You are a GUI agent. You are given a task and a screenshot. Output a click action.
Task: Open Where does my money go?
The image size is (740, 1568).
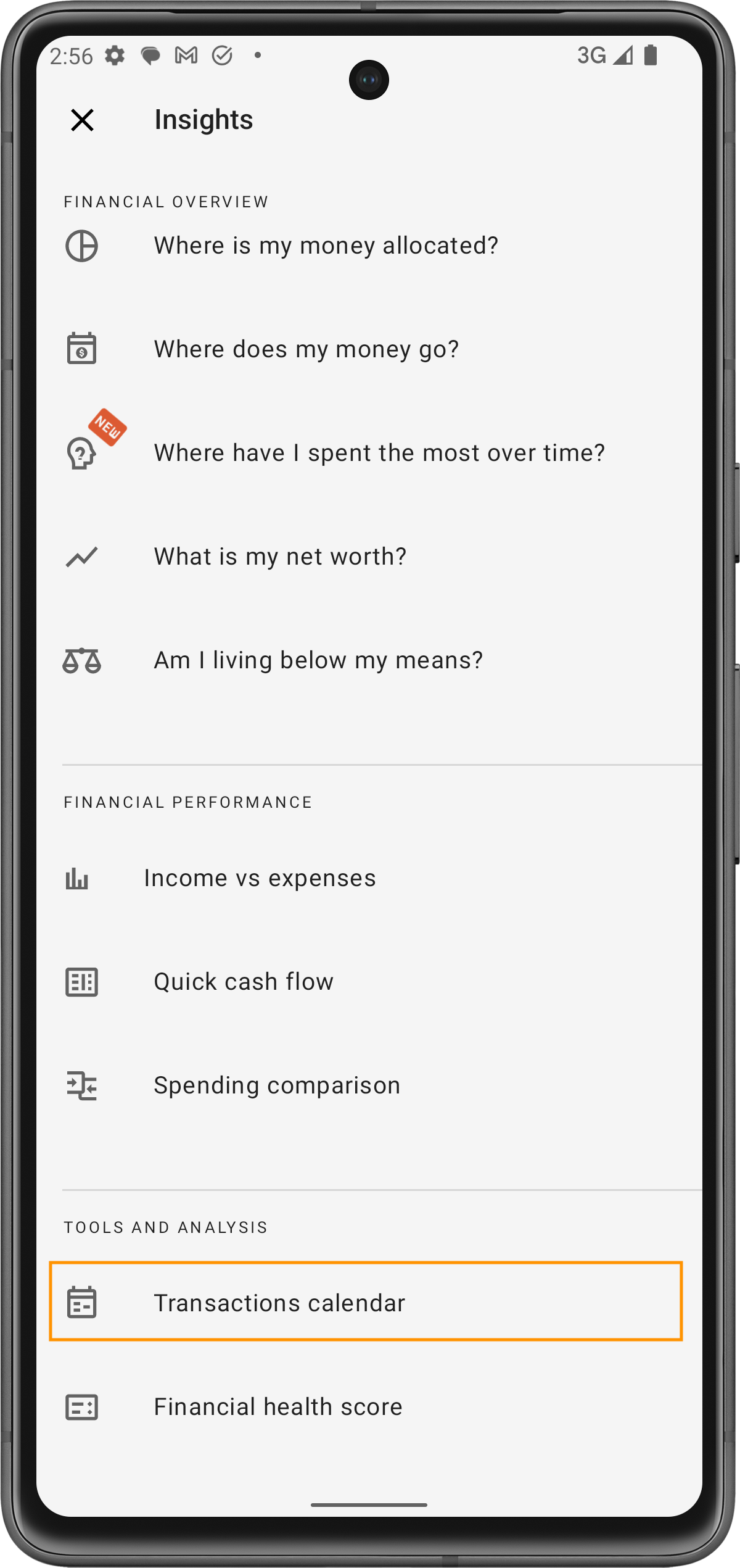[306, 349]
